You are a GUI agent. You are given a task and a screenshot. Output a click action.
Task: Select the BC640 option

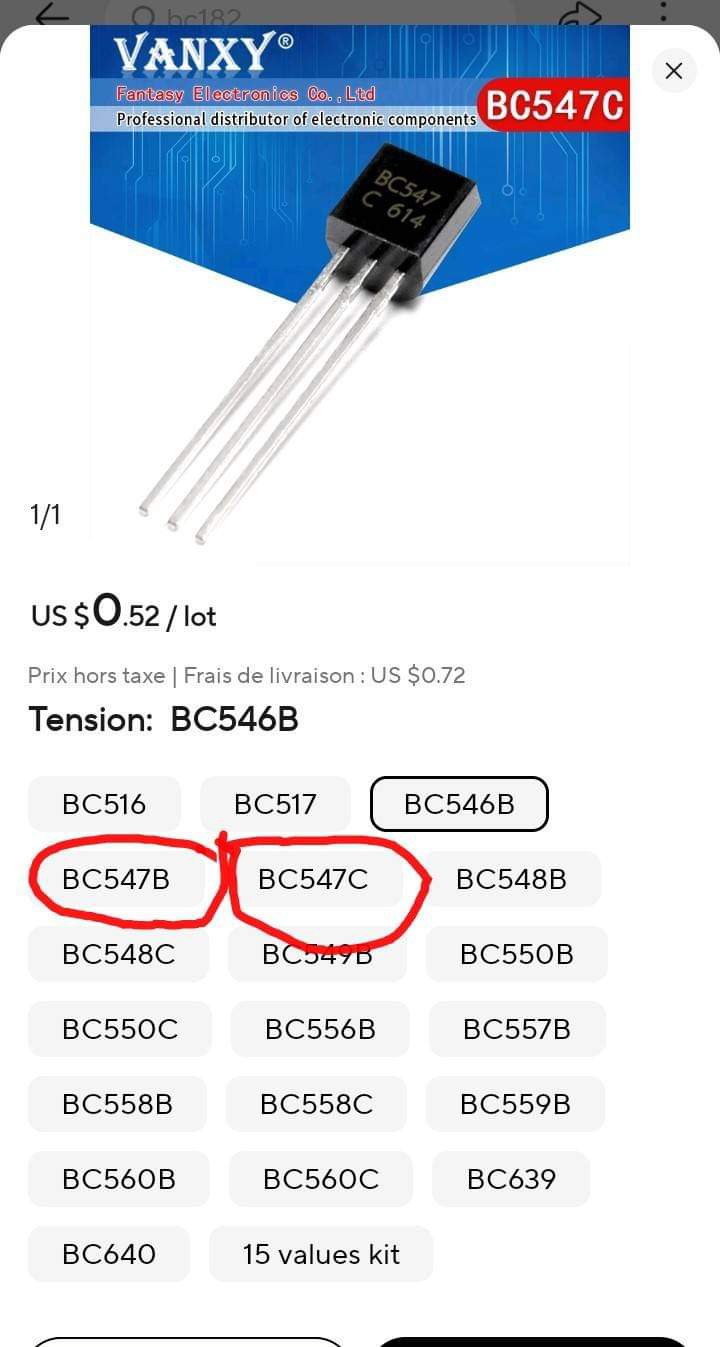click(x=109, y=1254)
